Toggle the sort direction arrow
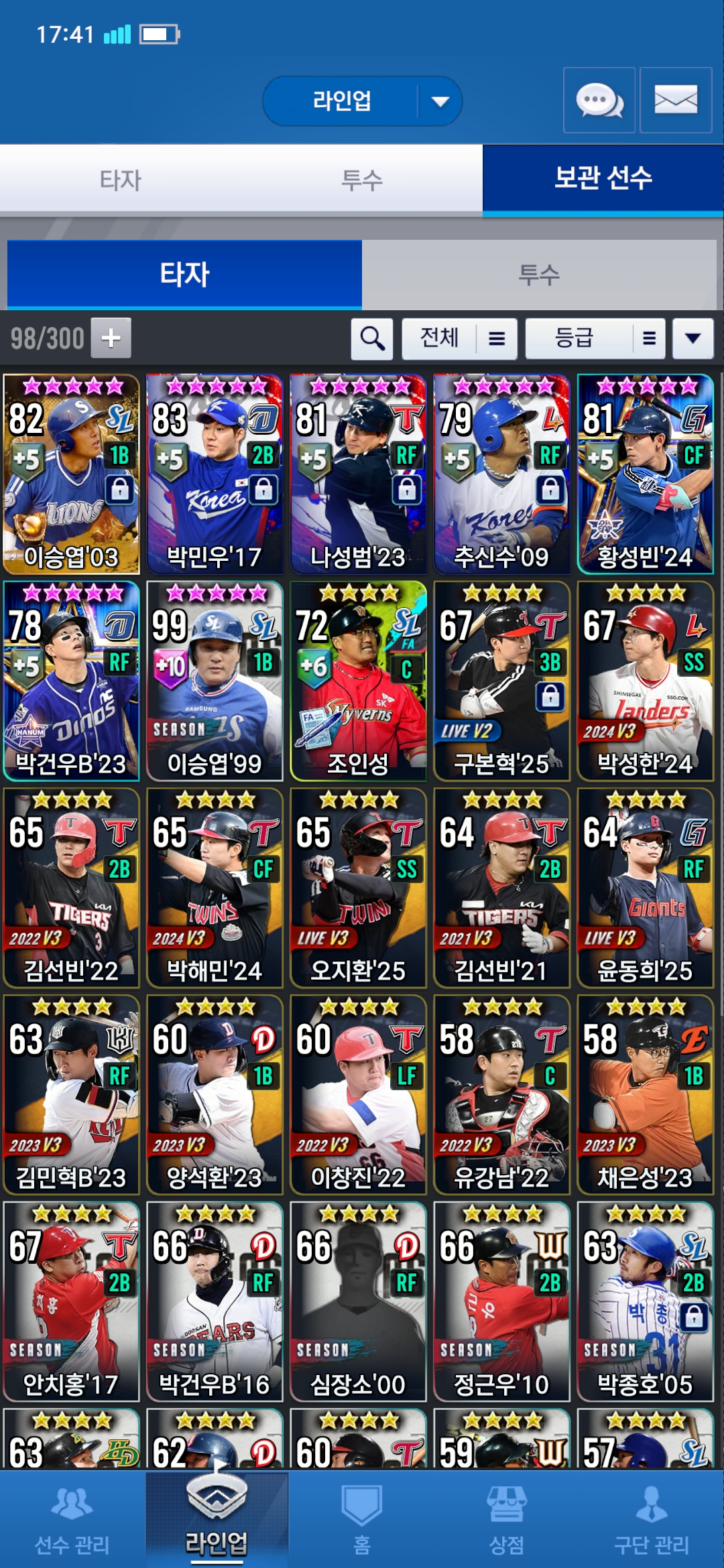 (x=692, y=338)
